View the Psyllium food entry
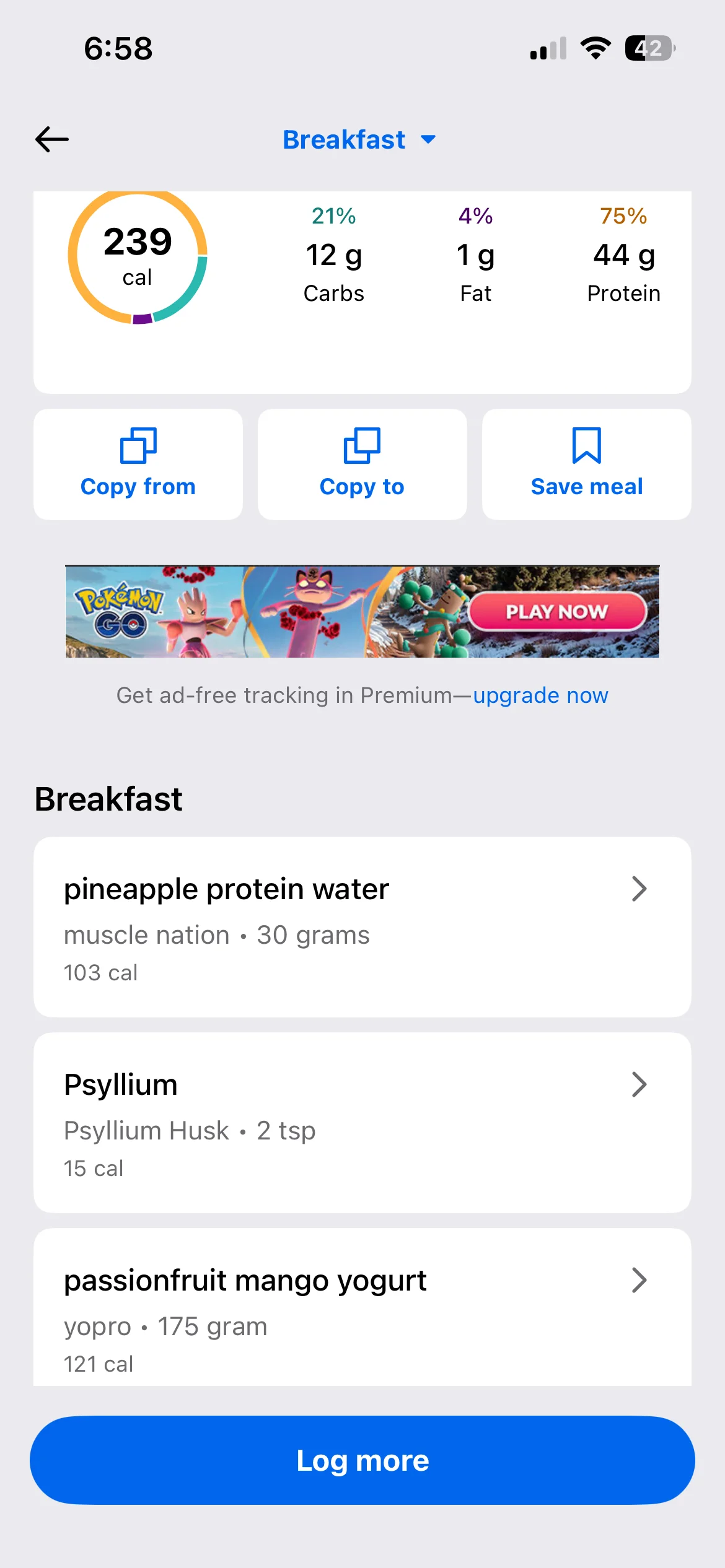Screen dimensions: 725x1568 click(x=362, y=1122)
